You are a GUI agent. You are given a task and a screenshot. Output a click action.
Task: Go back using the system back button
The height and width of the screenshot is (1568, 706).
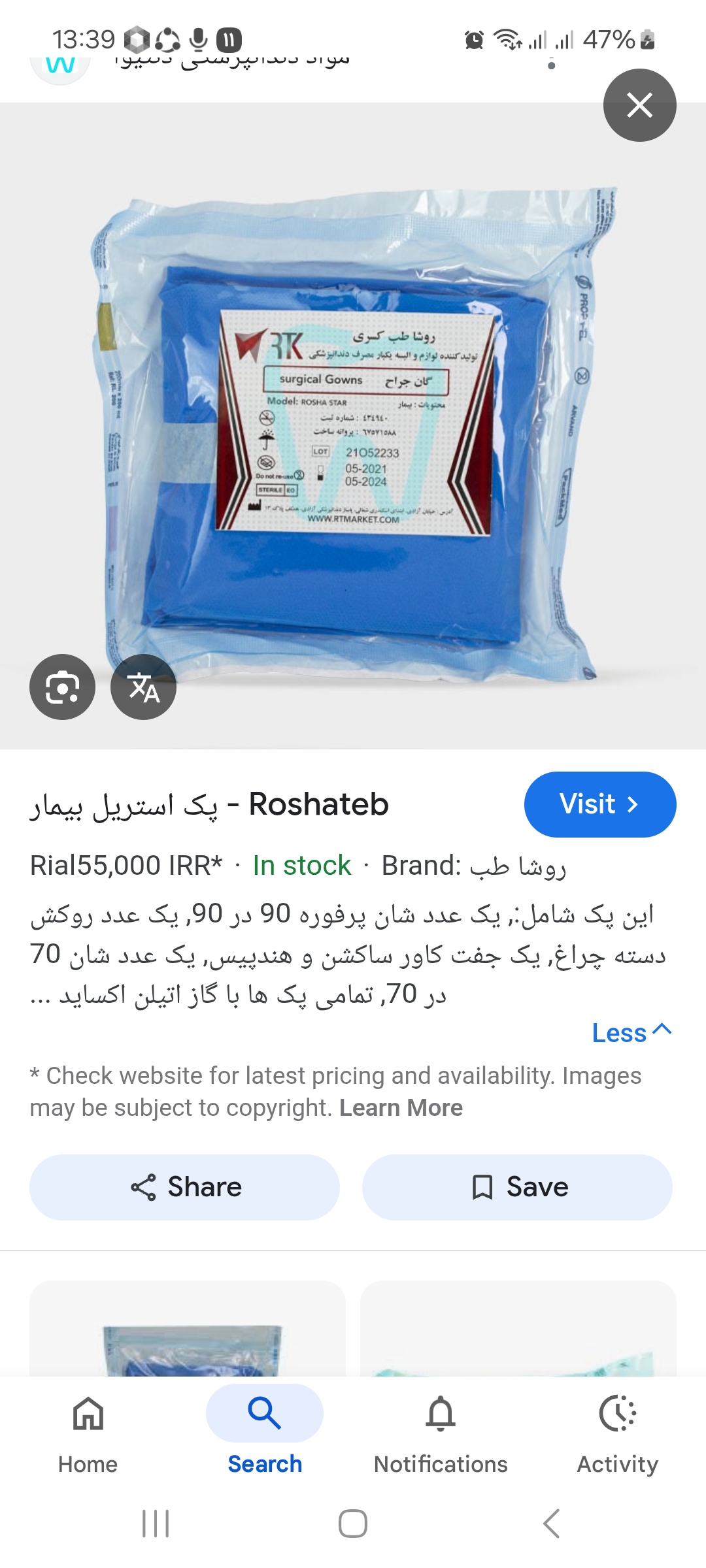point(551,1524)
